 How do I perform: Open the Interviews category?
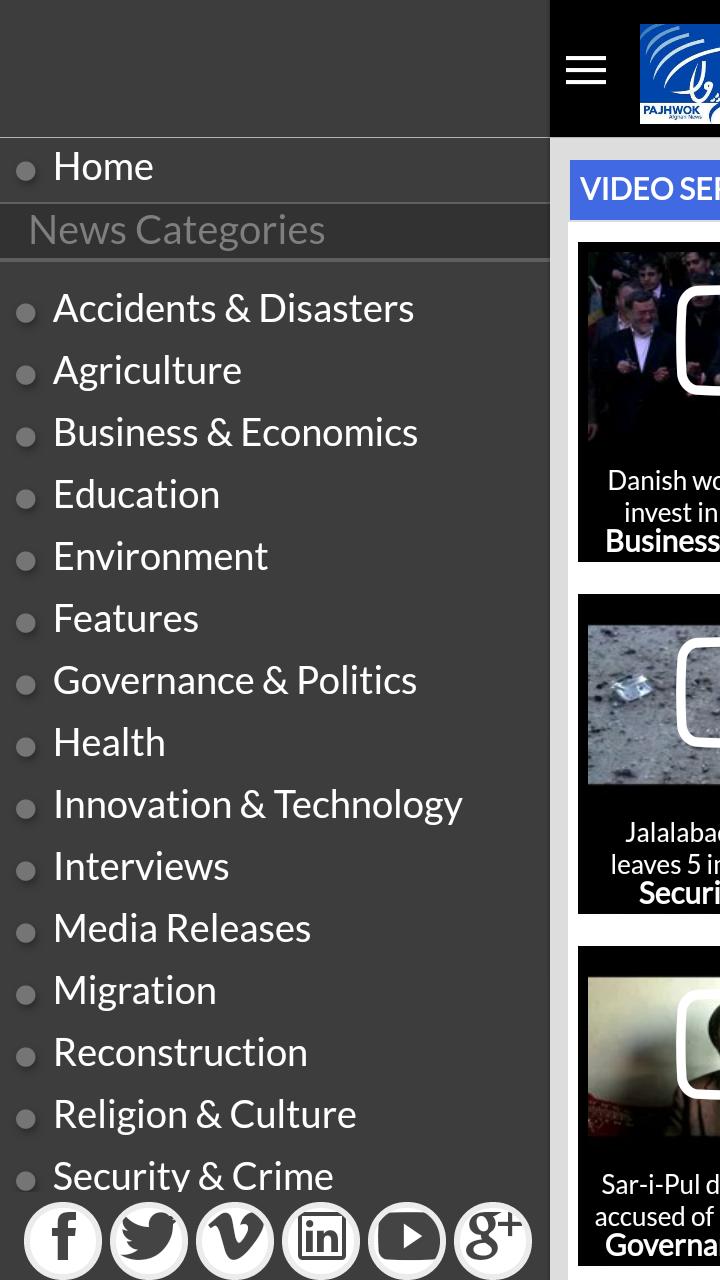click(141, 867)
